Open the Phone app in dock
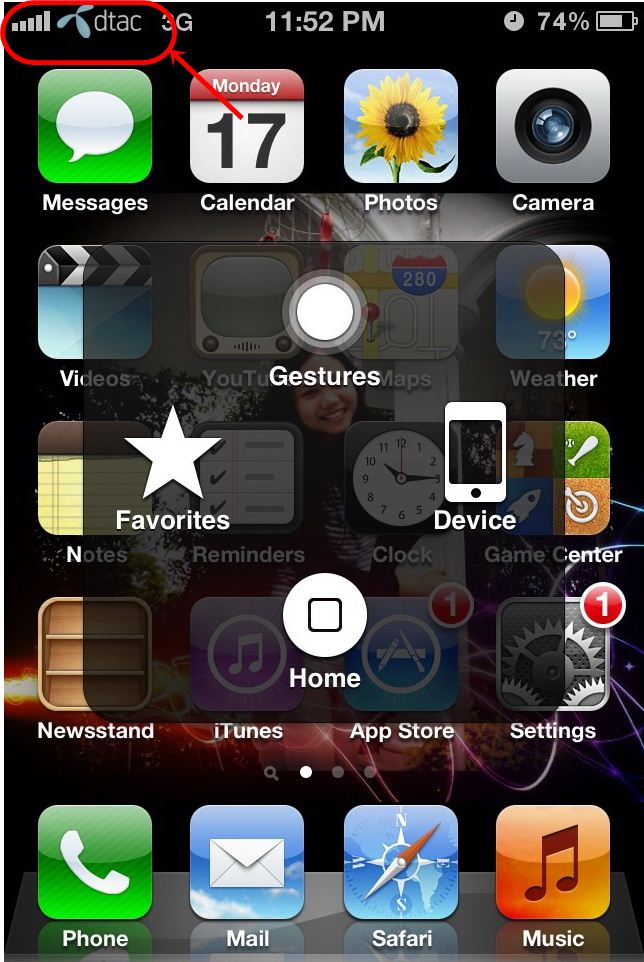This screenshot has width=644, height=962. pyautogui.click(x=95, y=863)
